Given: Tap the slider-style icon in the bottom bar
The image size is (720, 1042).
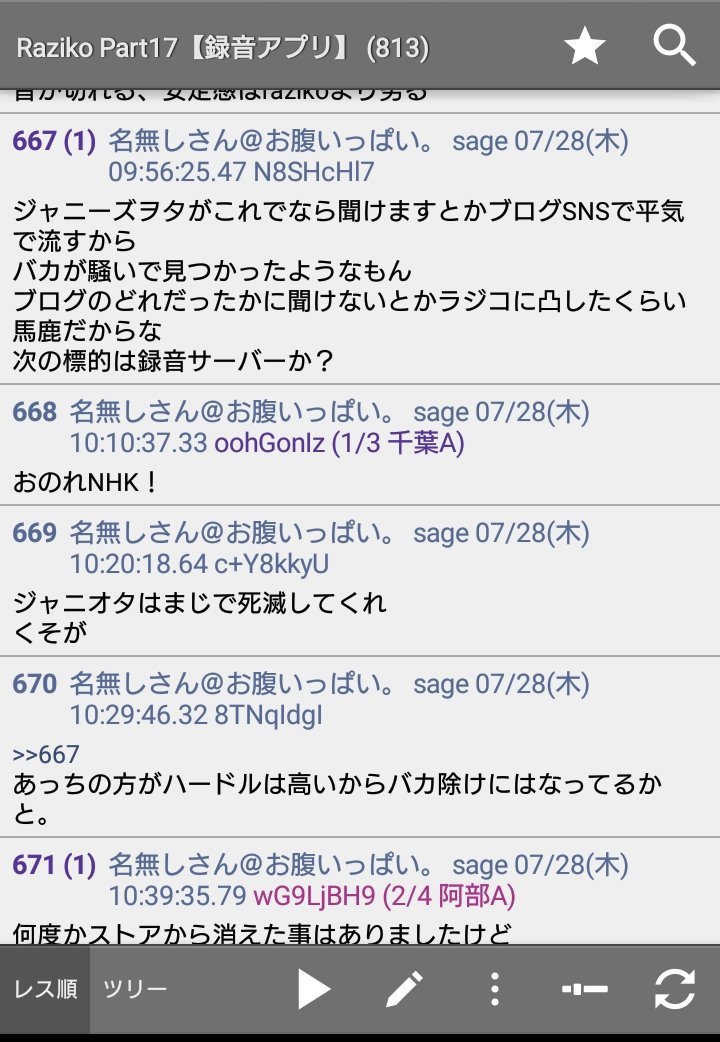Looking at the screenshot, I should (x=584, y=990).
